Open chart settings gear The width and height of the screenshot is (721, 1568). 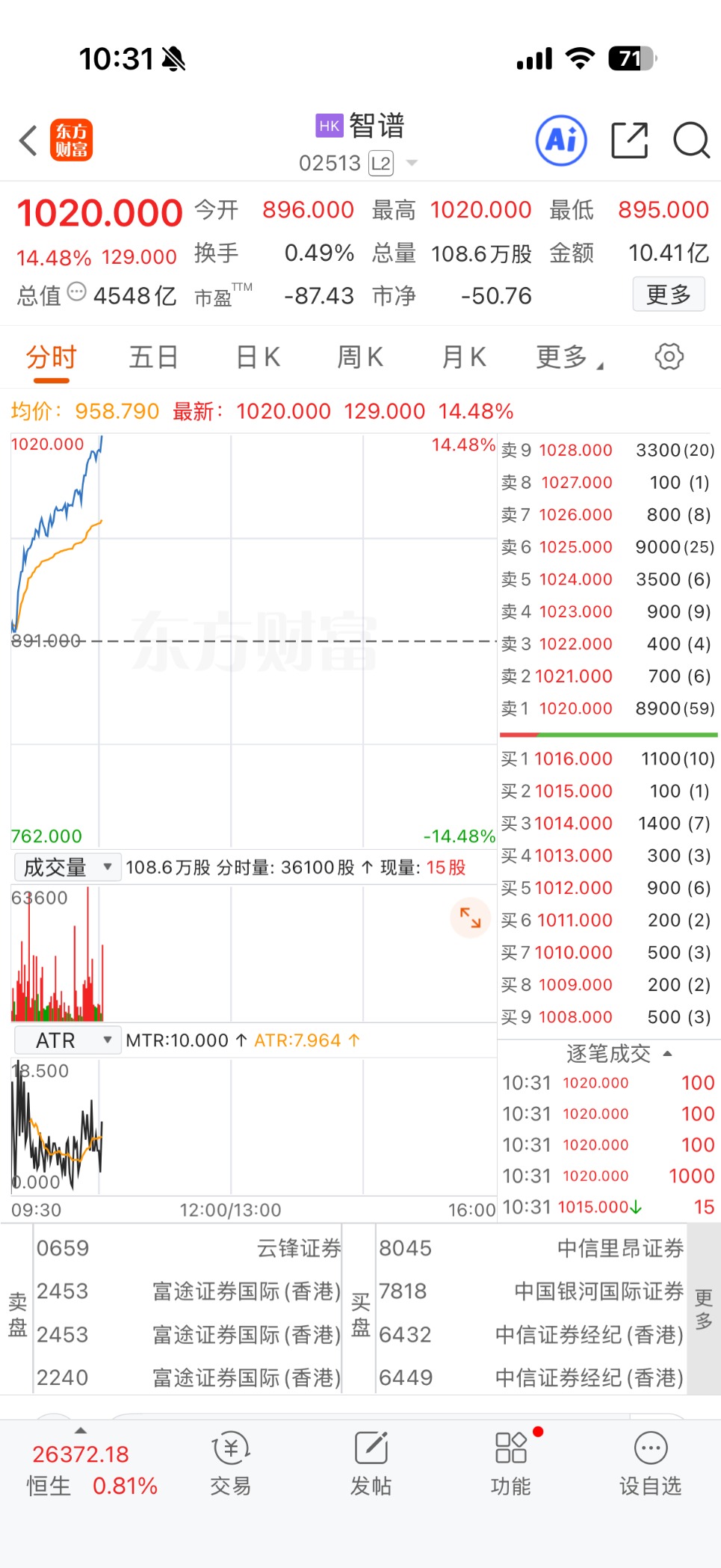pyautogui.click(x=669, y=356)
